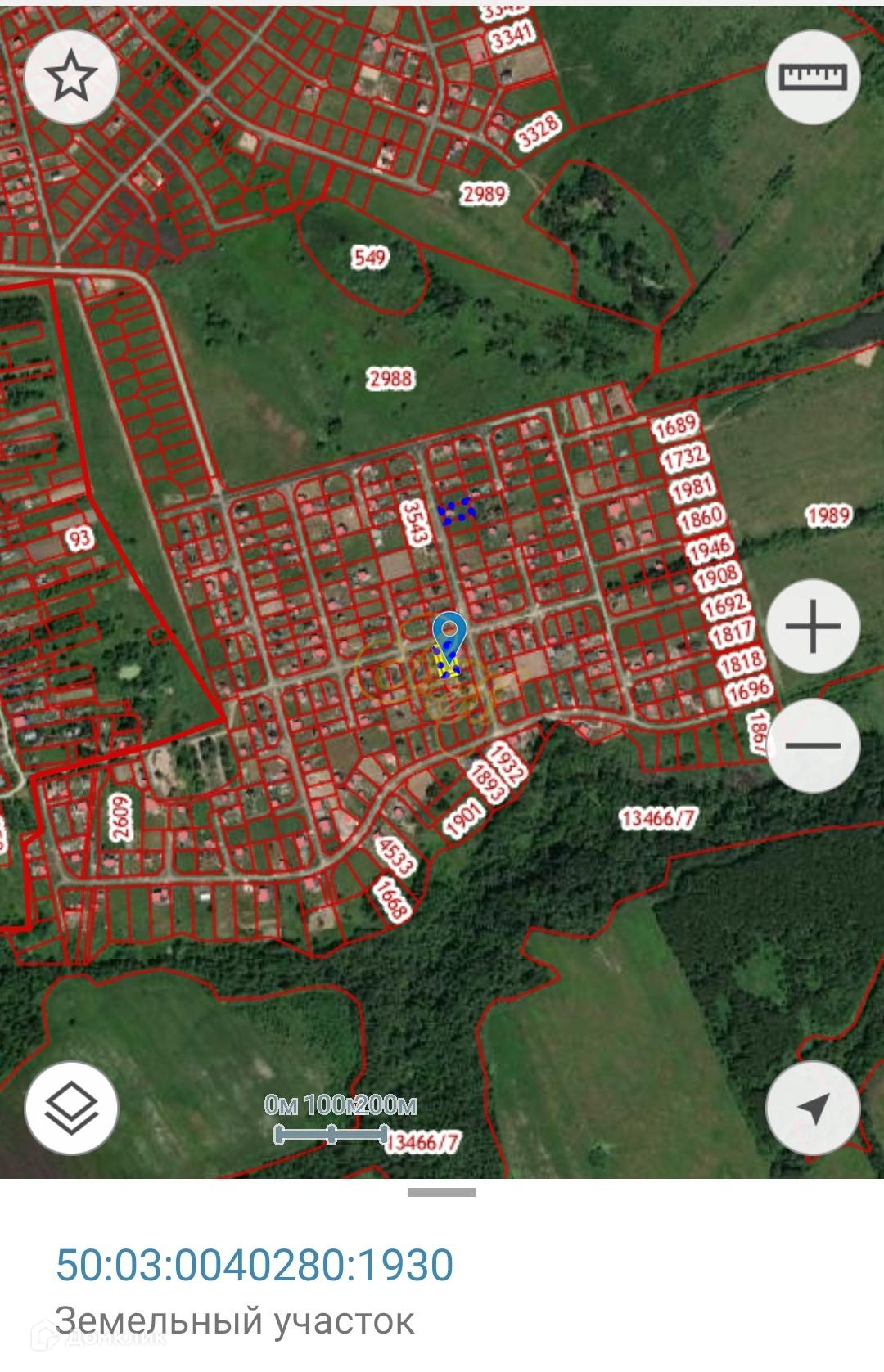Open the ruler measurement tool

point(812,77)
